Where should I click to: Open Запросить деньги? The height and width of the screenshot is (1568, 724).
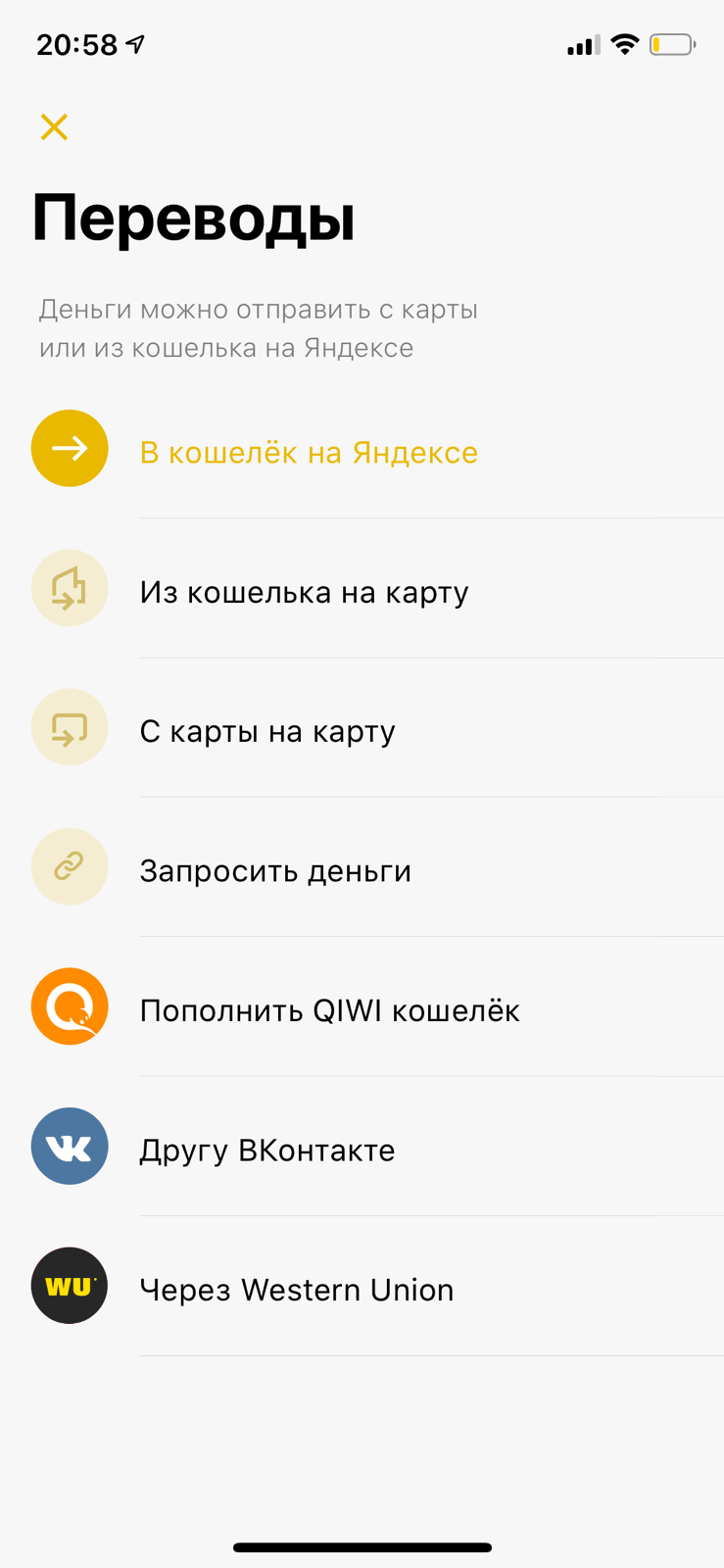[x=362, y=867]
